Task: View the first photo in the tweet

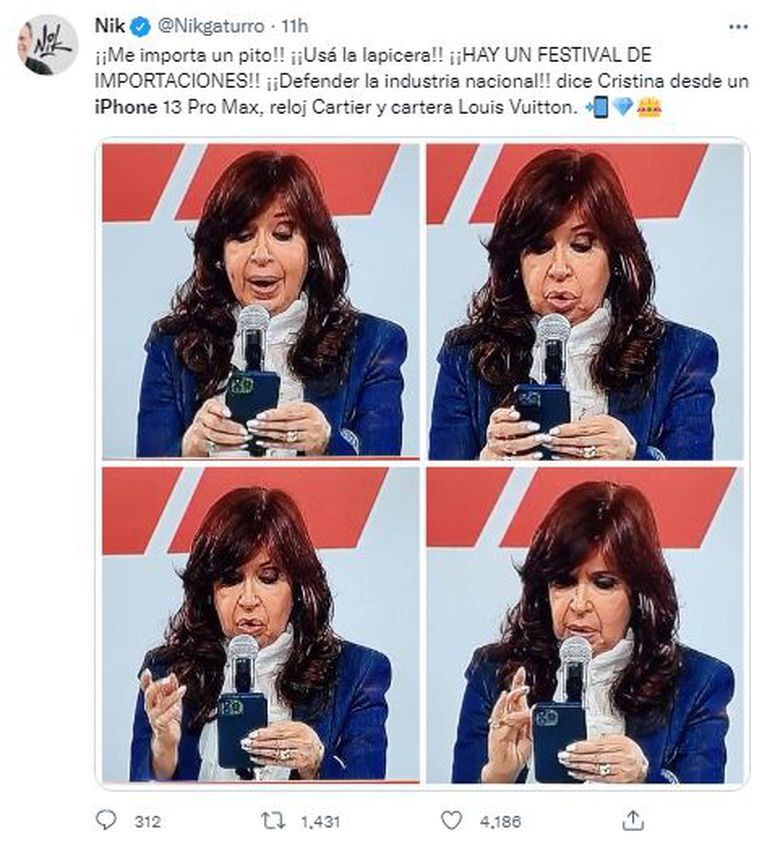Action: pyautogui.click(x=261, y=300)
